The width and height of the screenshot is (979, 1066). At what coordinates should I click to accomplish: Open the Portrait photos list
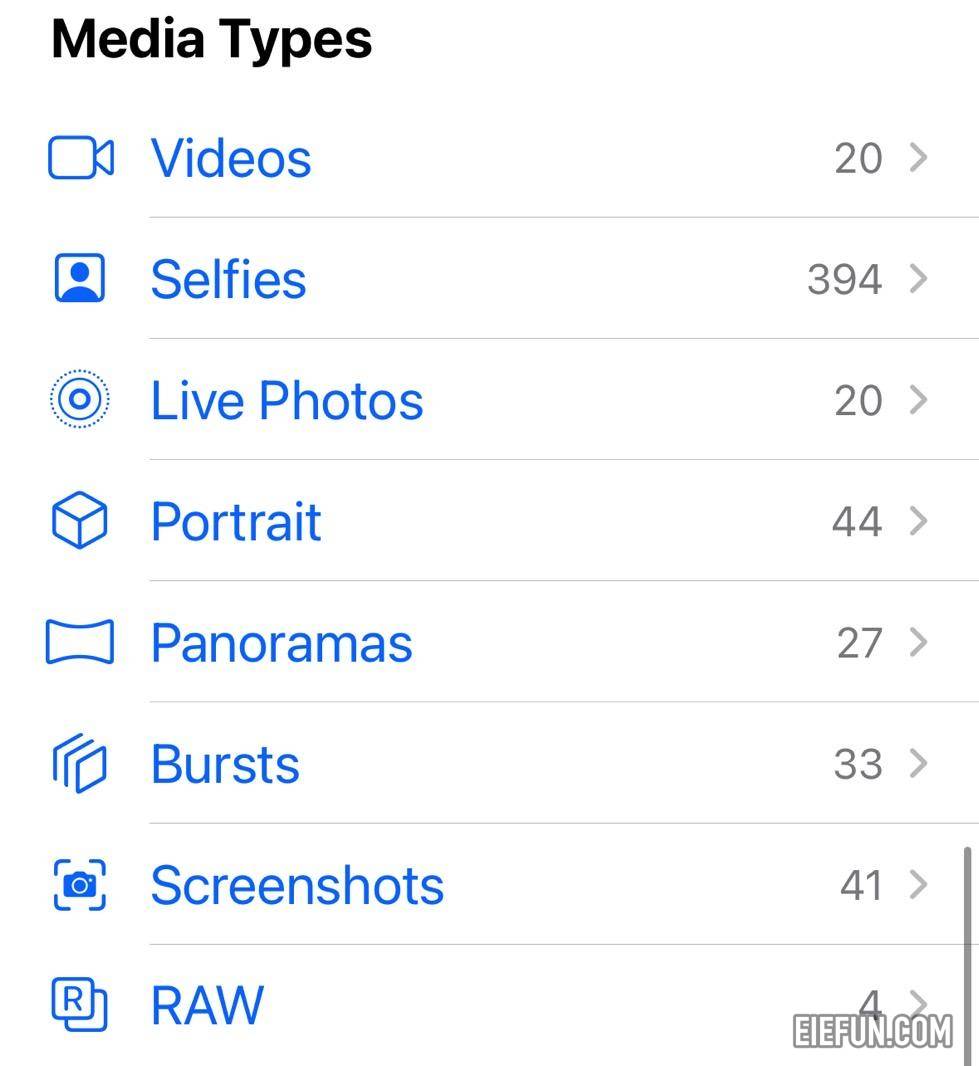tap(236, 521)
